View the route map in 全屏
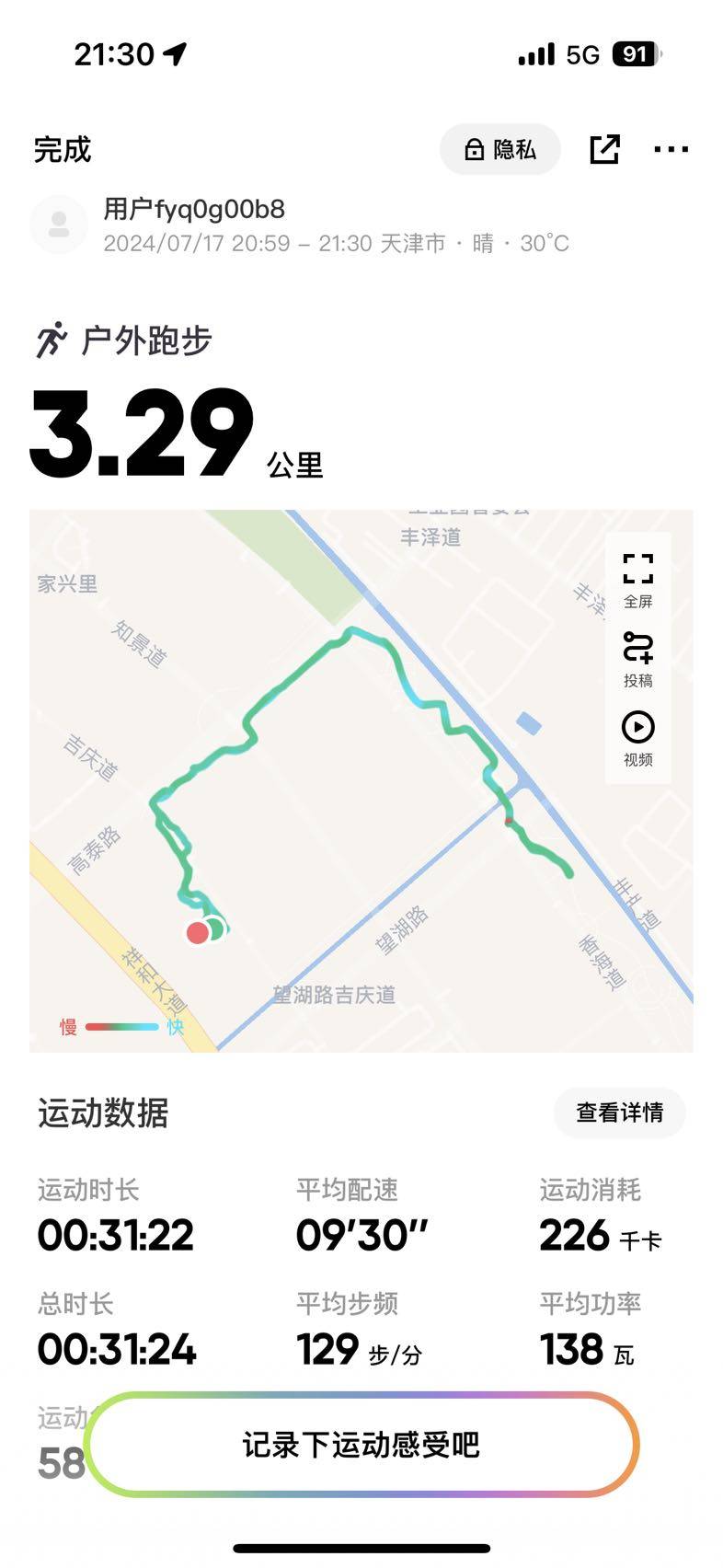The height and width of the screenshot is (1568, 723). [x=637, y=580]
